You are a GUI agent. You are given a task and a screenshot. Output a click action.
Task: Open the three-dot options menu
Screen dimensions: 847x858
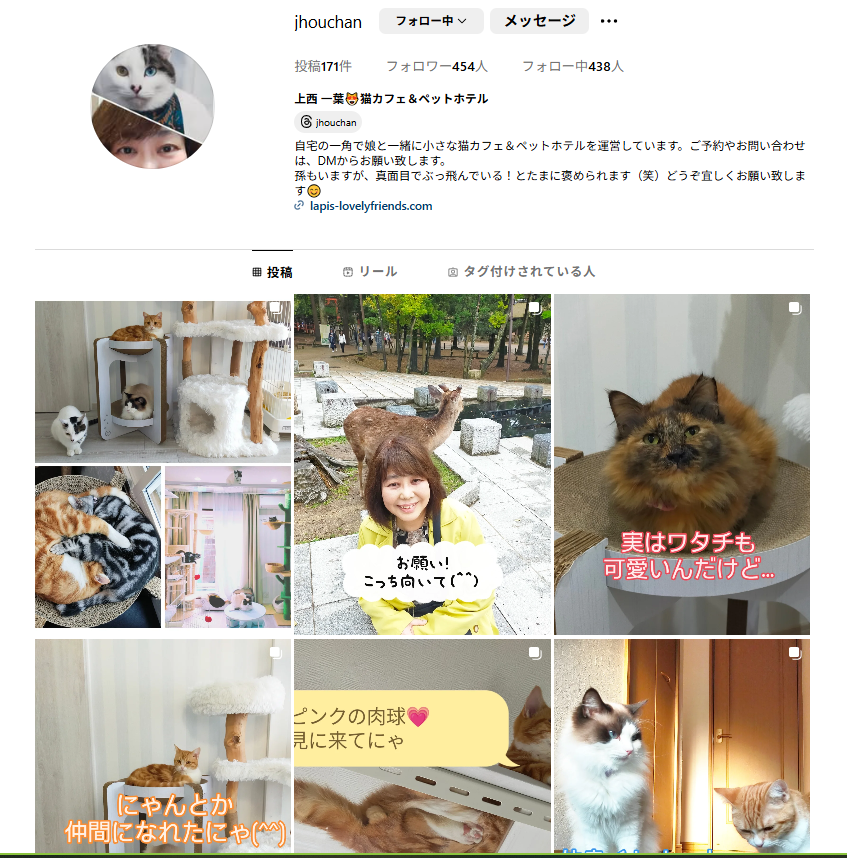[609, 21]
